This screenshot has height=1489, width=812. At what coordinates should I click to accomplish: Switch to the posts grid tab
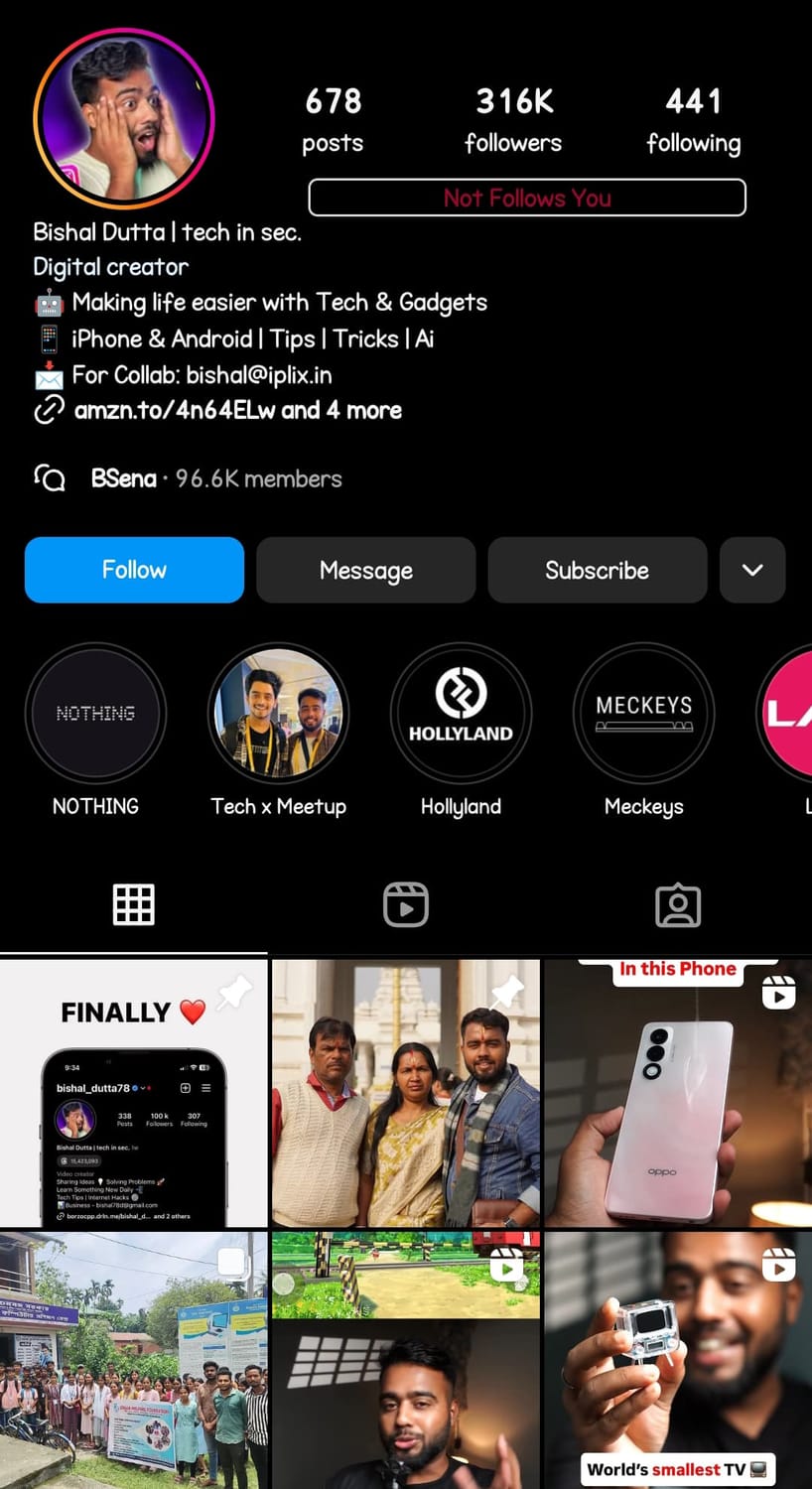tap(133, 904)
